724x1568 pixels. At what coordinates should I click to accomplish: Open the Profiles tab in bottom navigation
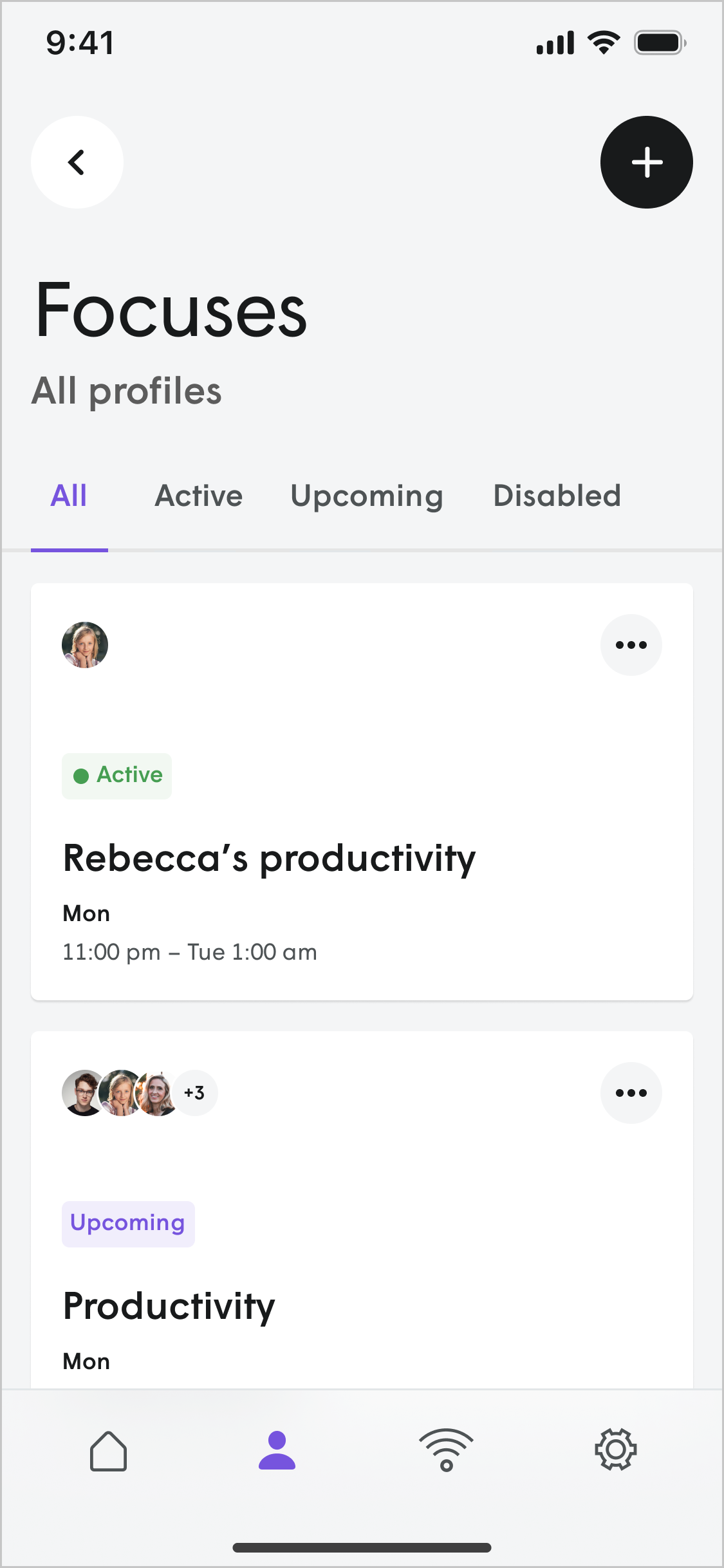(277, 1451)
